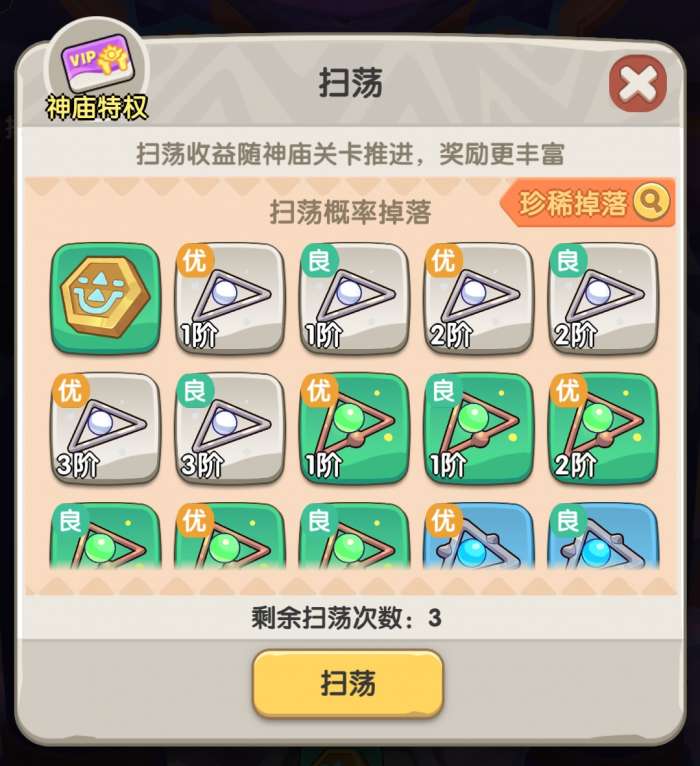Viewport: 700px width, 766px height.
Task: Close the 扫荡 dialog
Action: (637, 85)
